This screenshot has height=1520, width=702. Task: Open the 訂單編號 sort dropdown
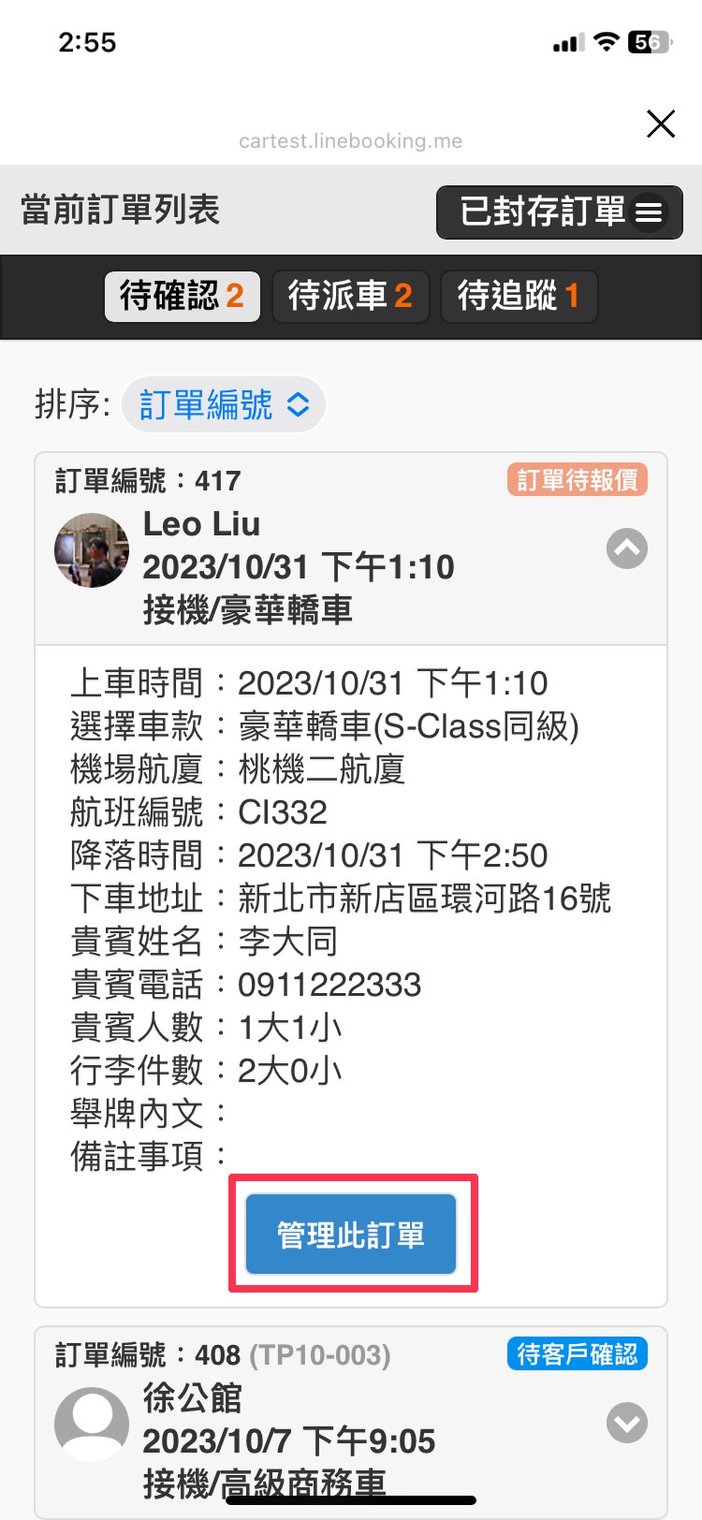[224, 405]
